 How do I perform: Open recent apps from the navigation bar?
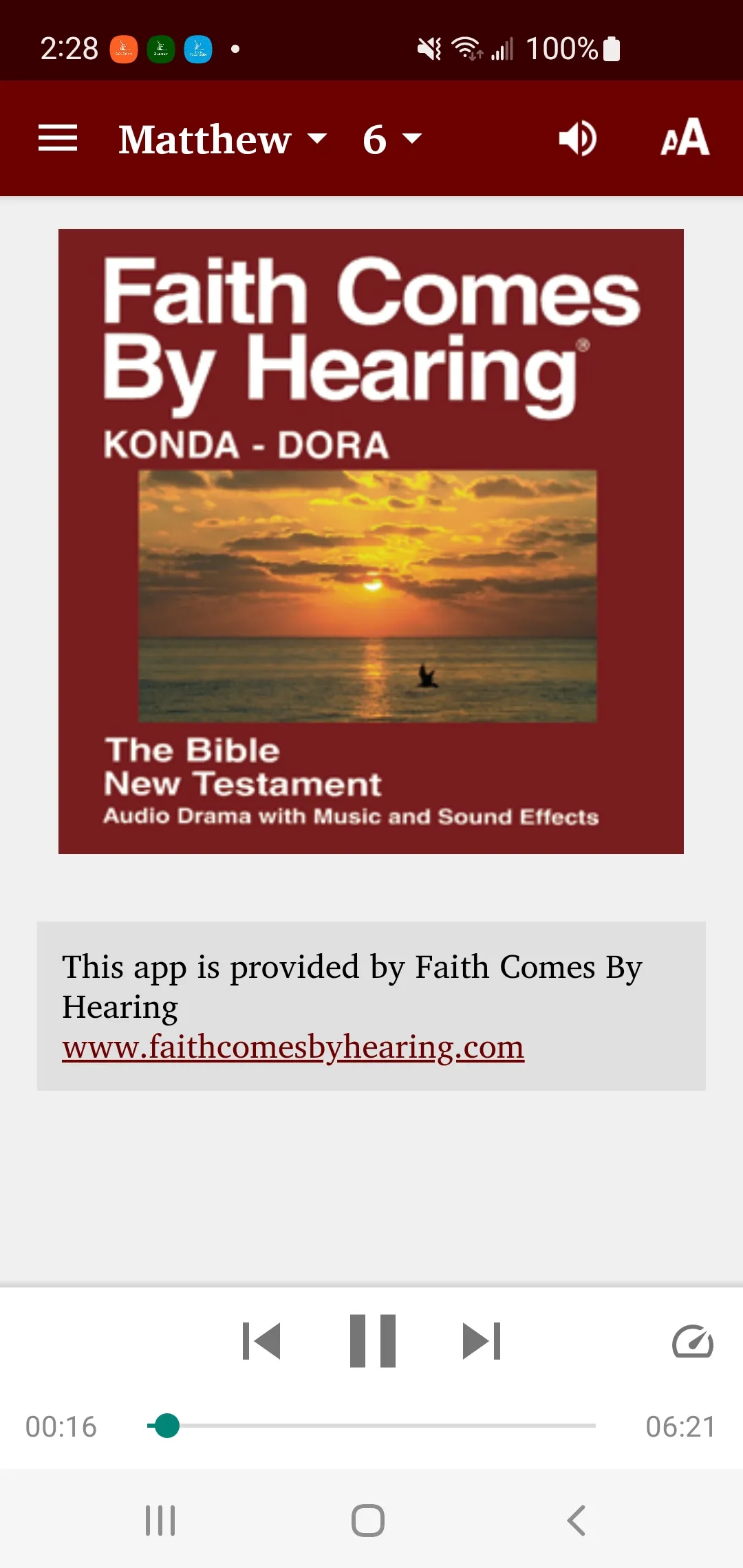coord(160,1521)
